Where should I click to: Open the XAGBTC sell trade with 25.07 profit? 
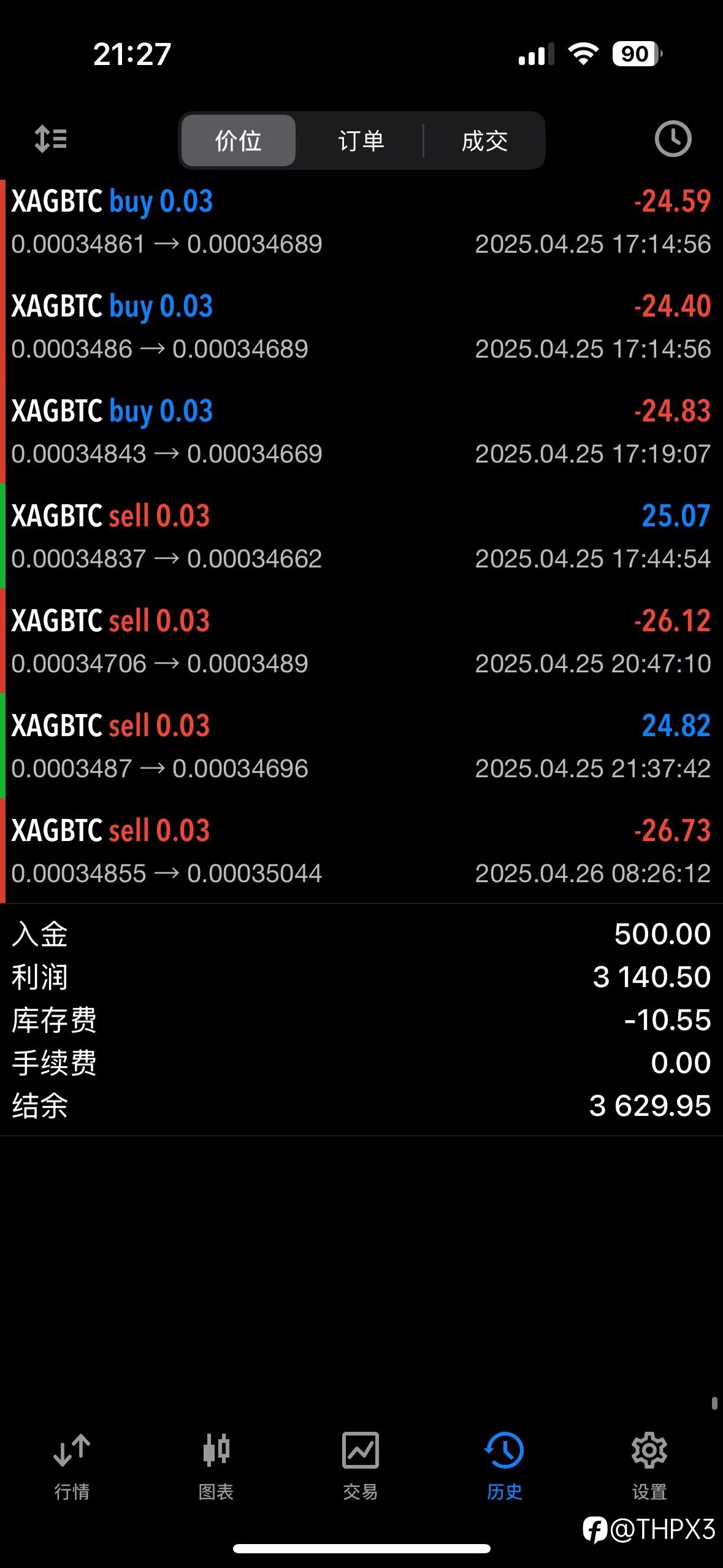[x=361, y=536]
